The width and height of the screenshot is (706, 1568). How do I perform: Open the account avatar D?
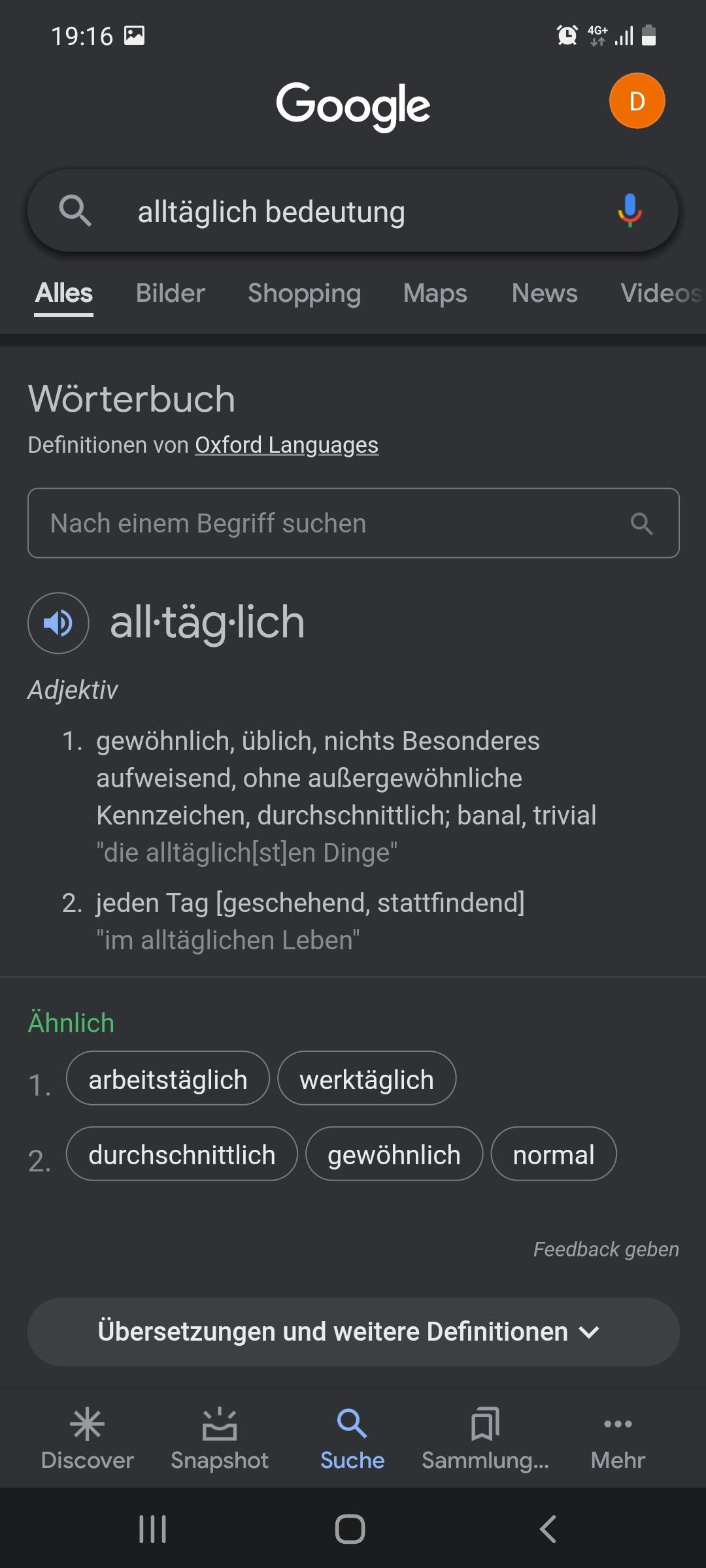click(637, 101)
